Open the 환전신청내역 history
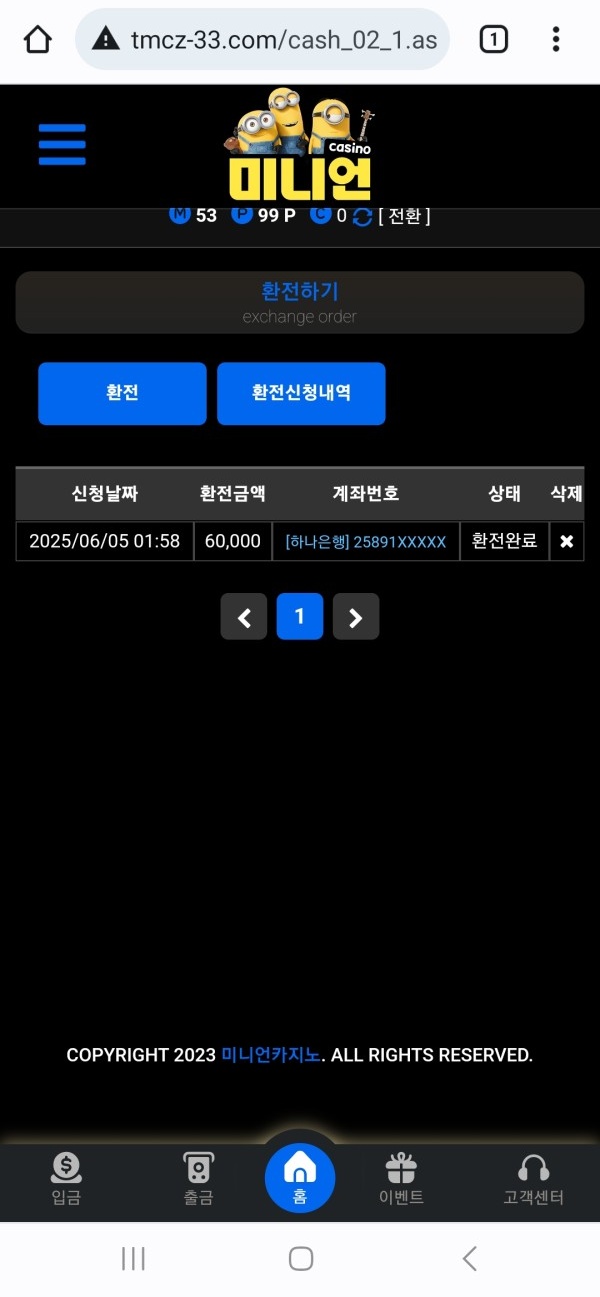This screenshot has width=600, height=1297. 301,393
